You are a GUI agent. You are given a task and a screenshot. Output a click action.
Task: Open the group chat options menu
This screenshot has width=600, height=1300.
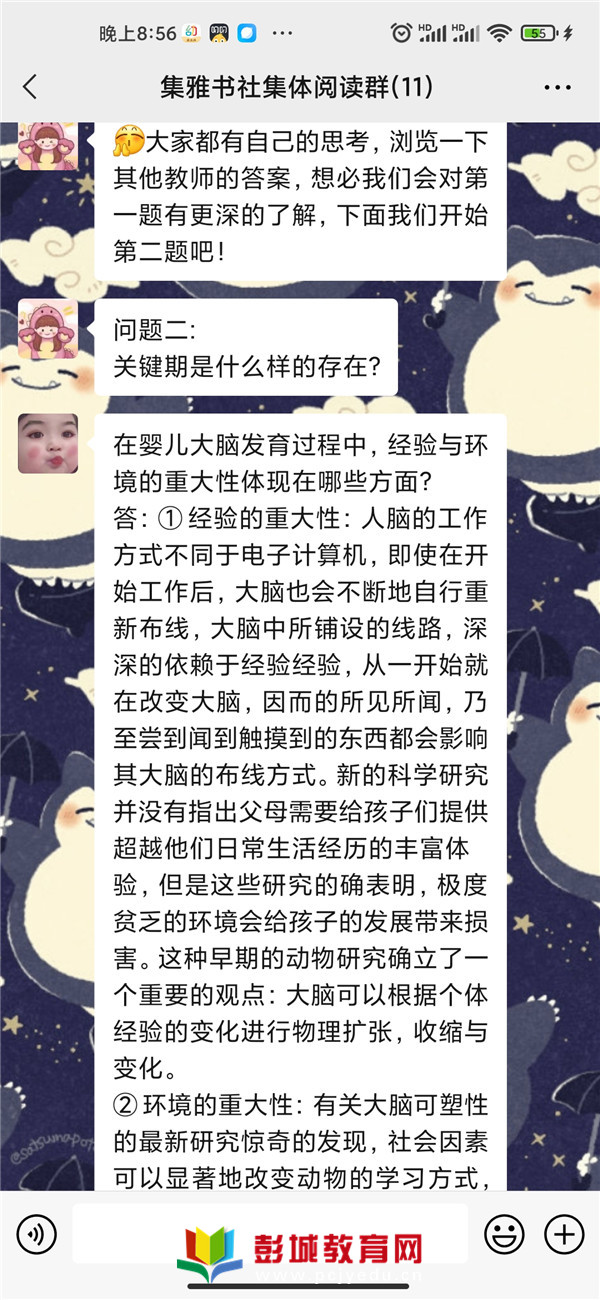[x=557, y=87]
